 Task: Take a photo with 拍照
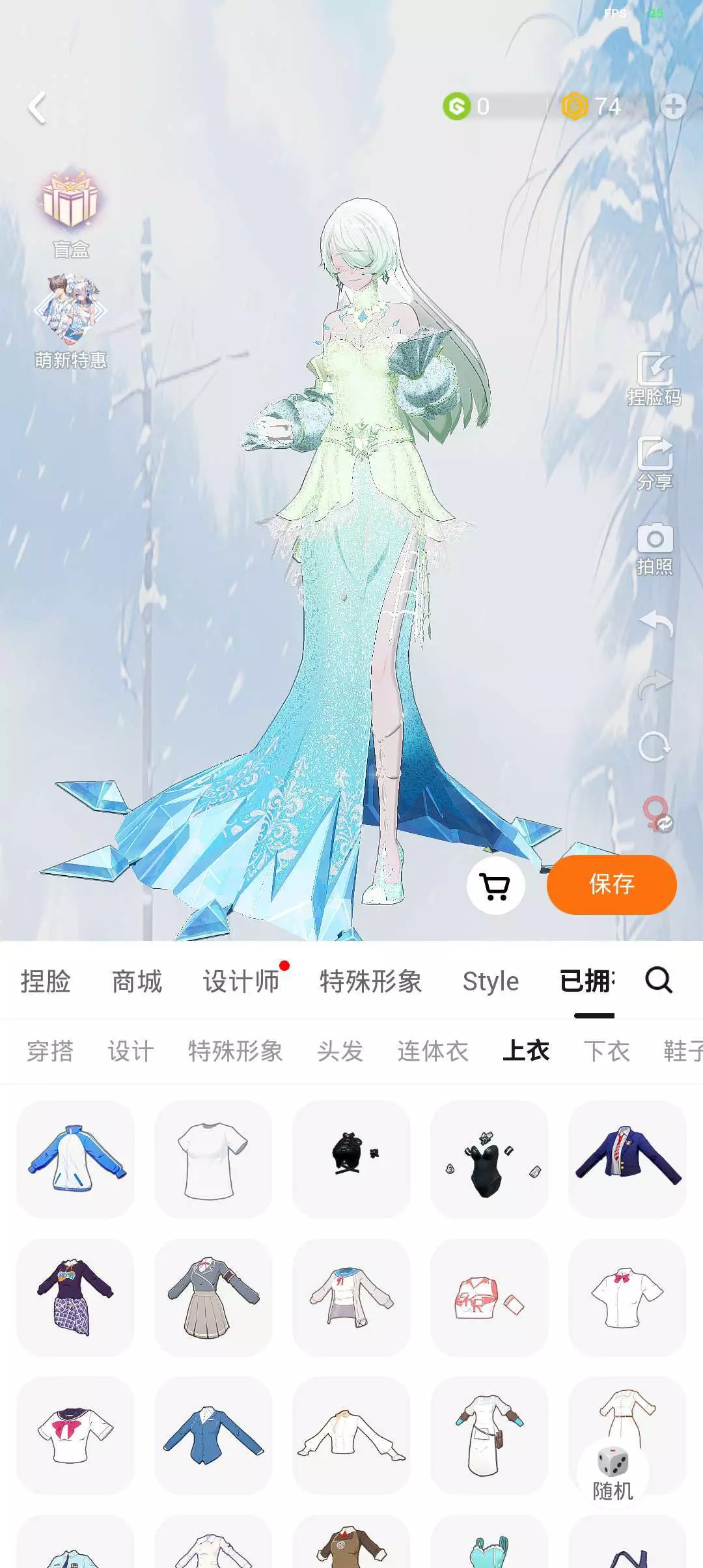[654, 549]
